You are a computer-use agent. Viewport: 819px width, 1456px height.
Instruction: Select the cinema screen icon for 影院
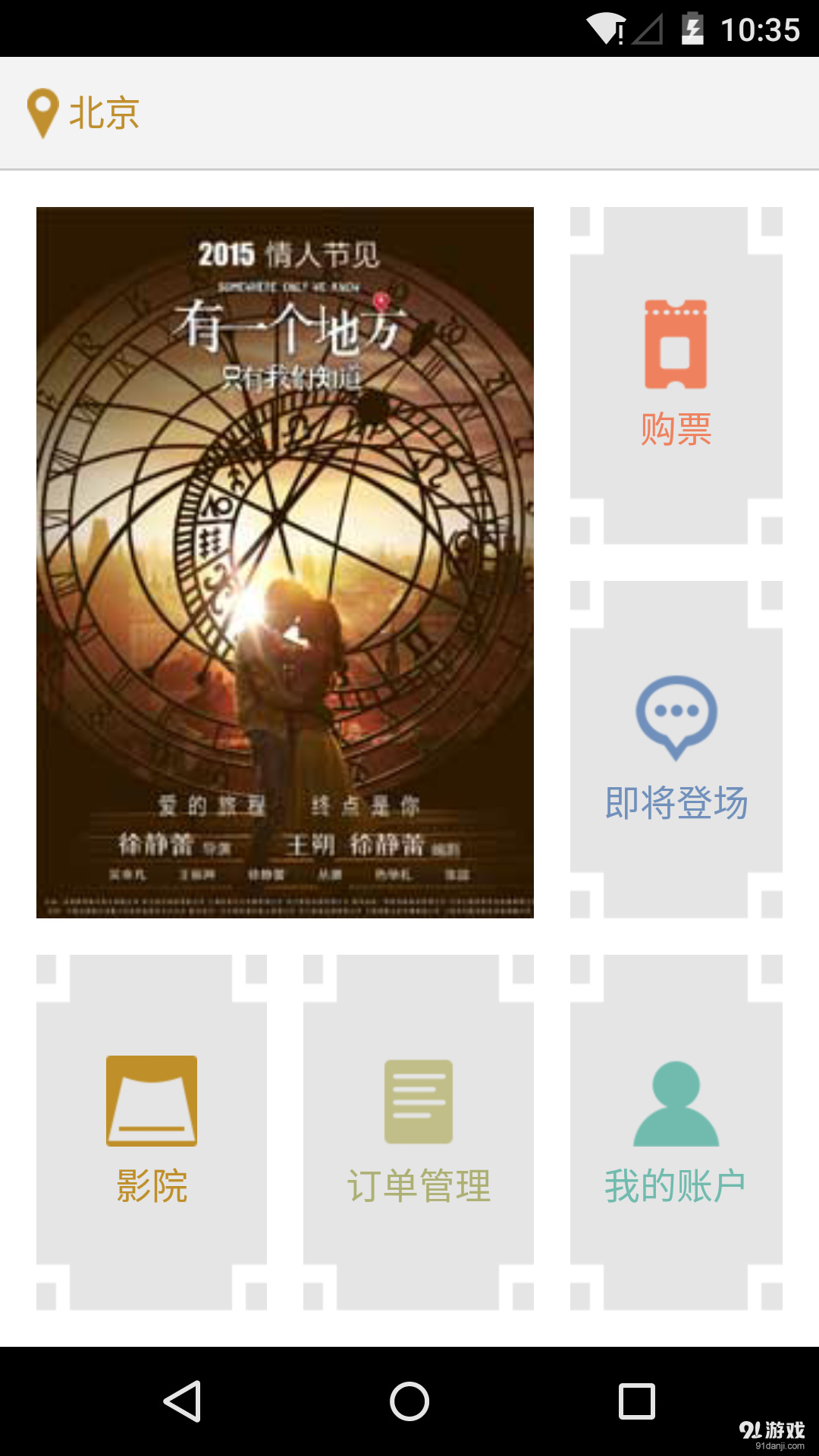tap(153, 1100)
